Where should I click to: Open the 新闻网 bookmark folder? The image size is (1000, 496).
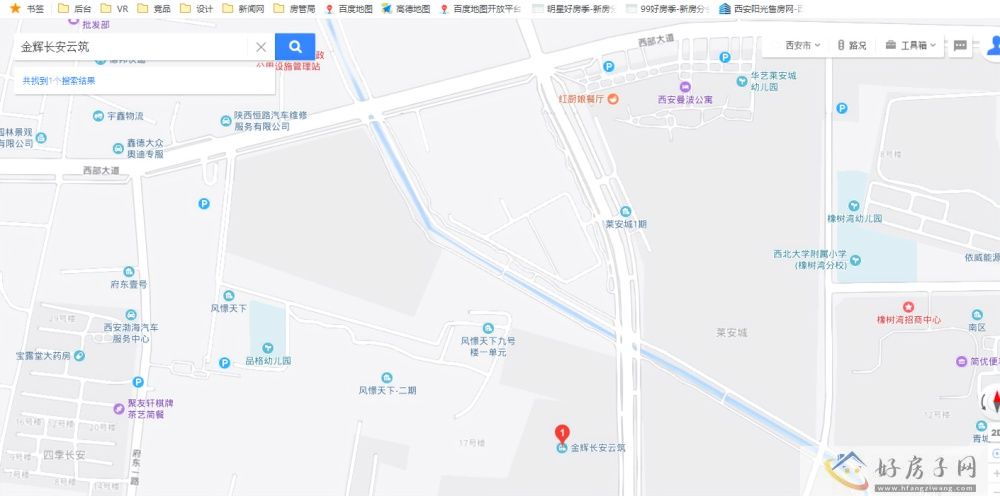243,8
